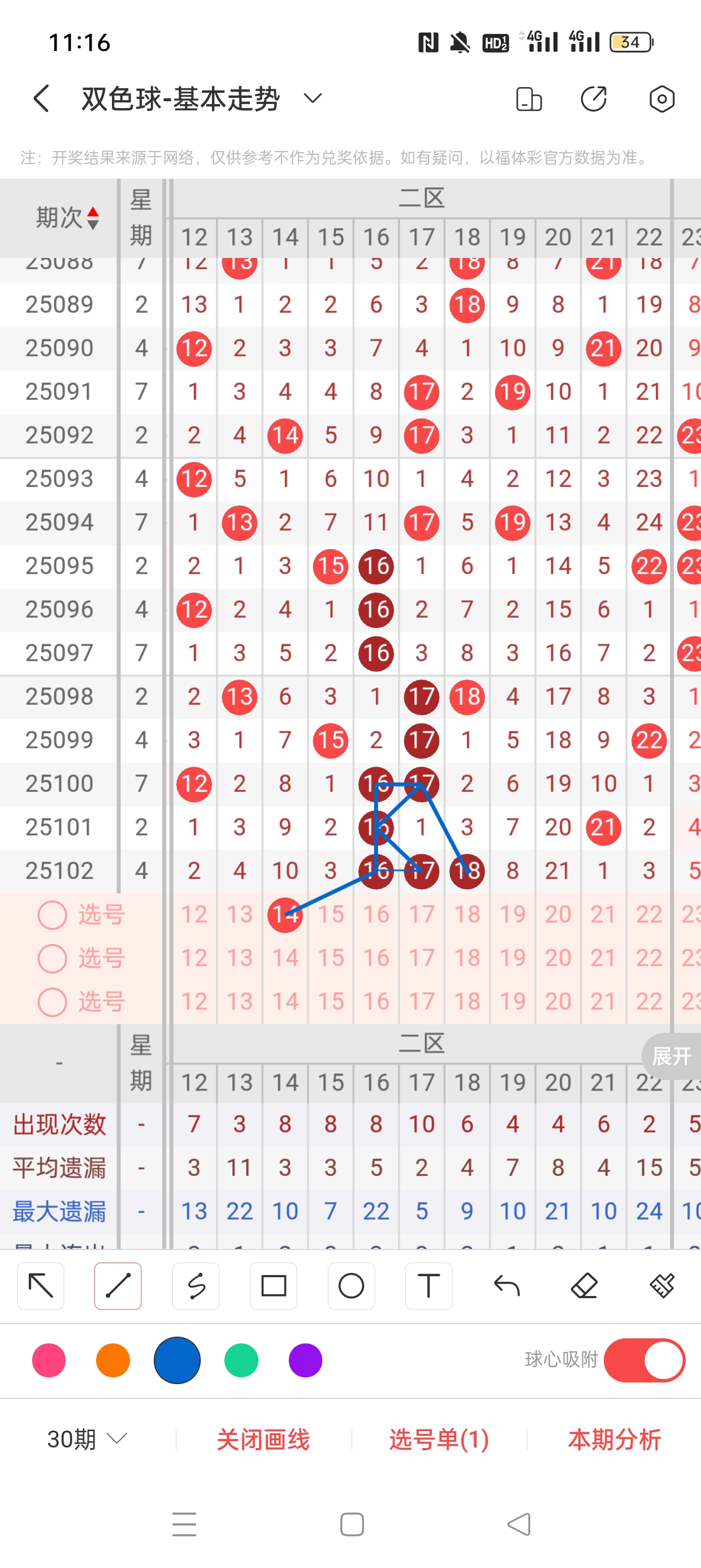
Task: Tap 关闭画线 to exit drawing mode
Action: click(x=263, y=1439)
